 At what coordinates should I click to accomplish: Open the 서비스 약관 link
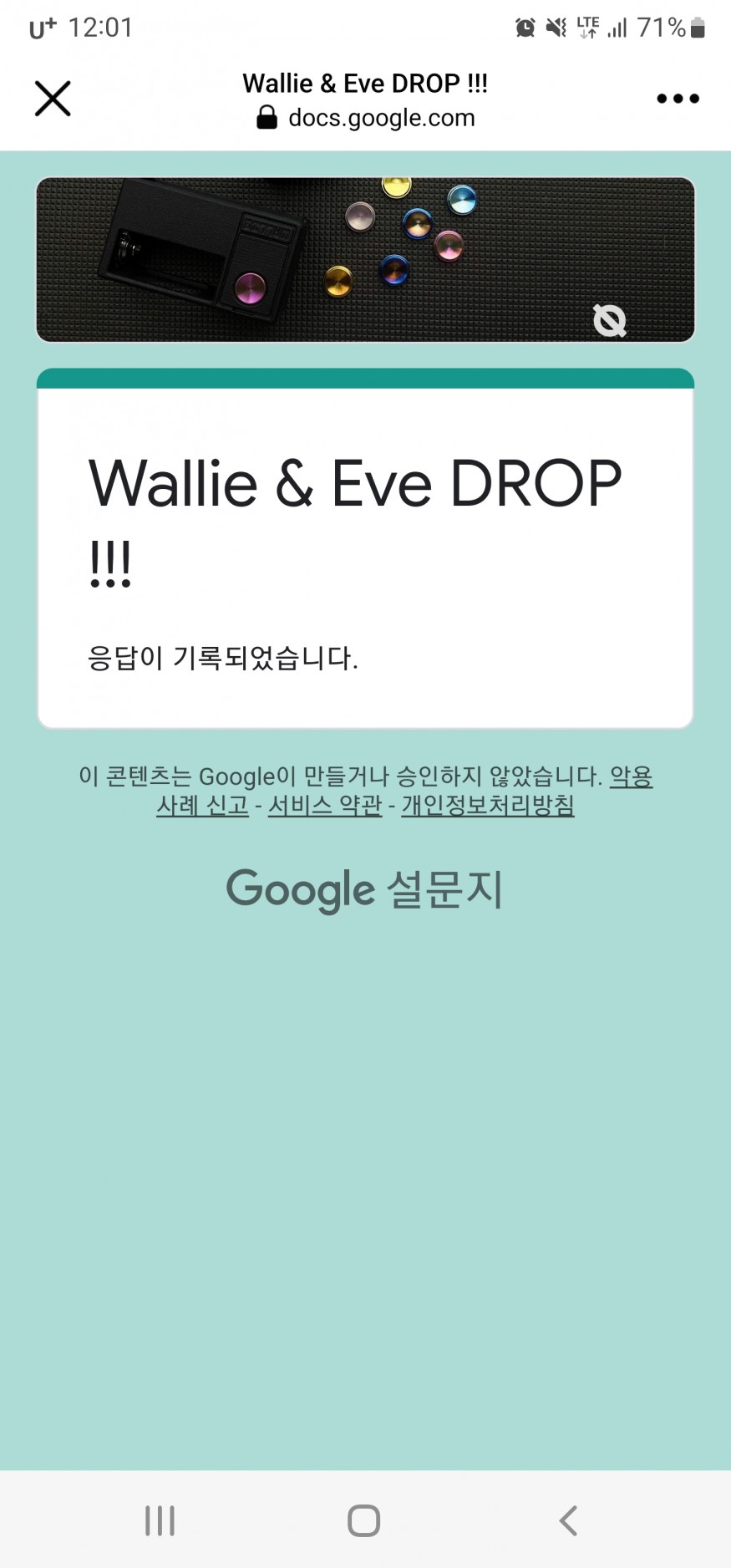coord(324,806)
